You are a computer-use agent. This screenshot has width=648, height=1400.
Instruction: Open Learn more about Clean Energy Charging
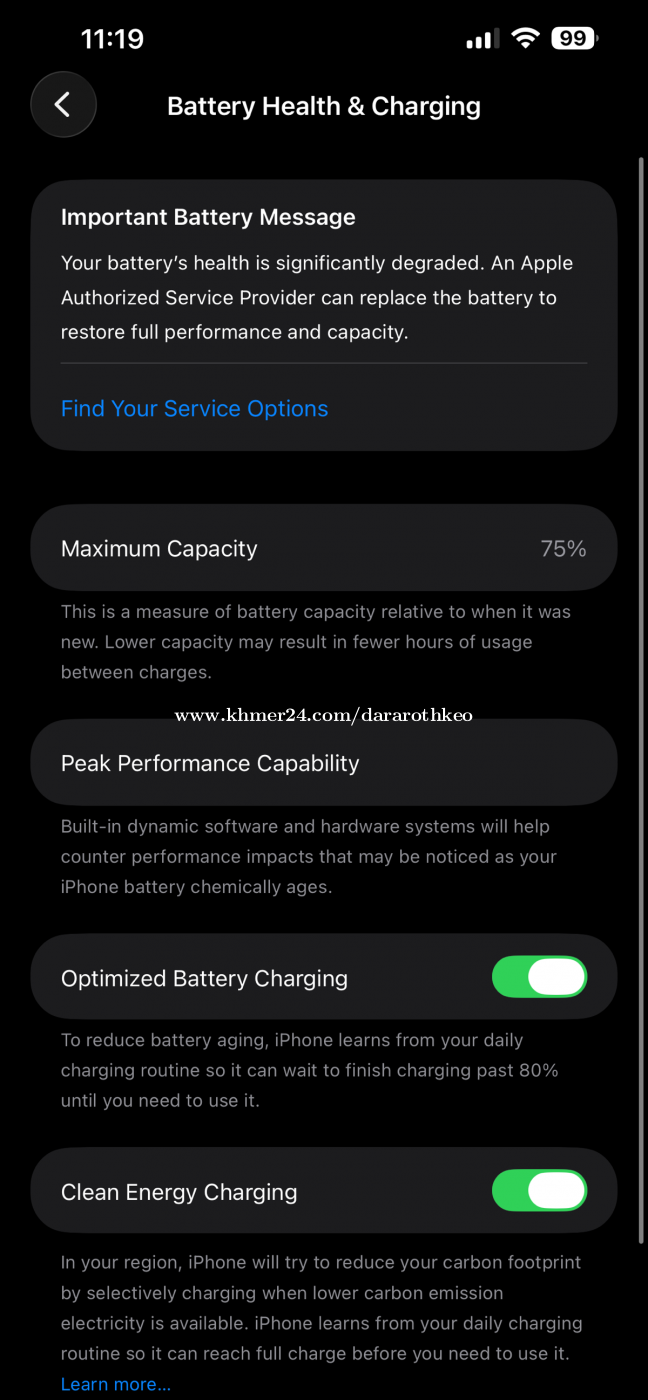point(116,1384)
